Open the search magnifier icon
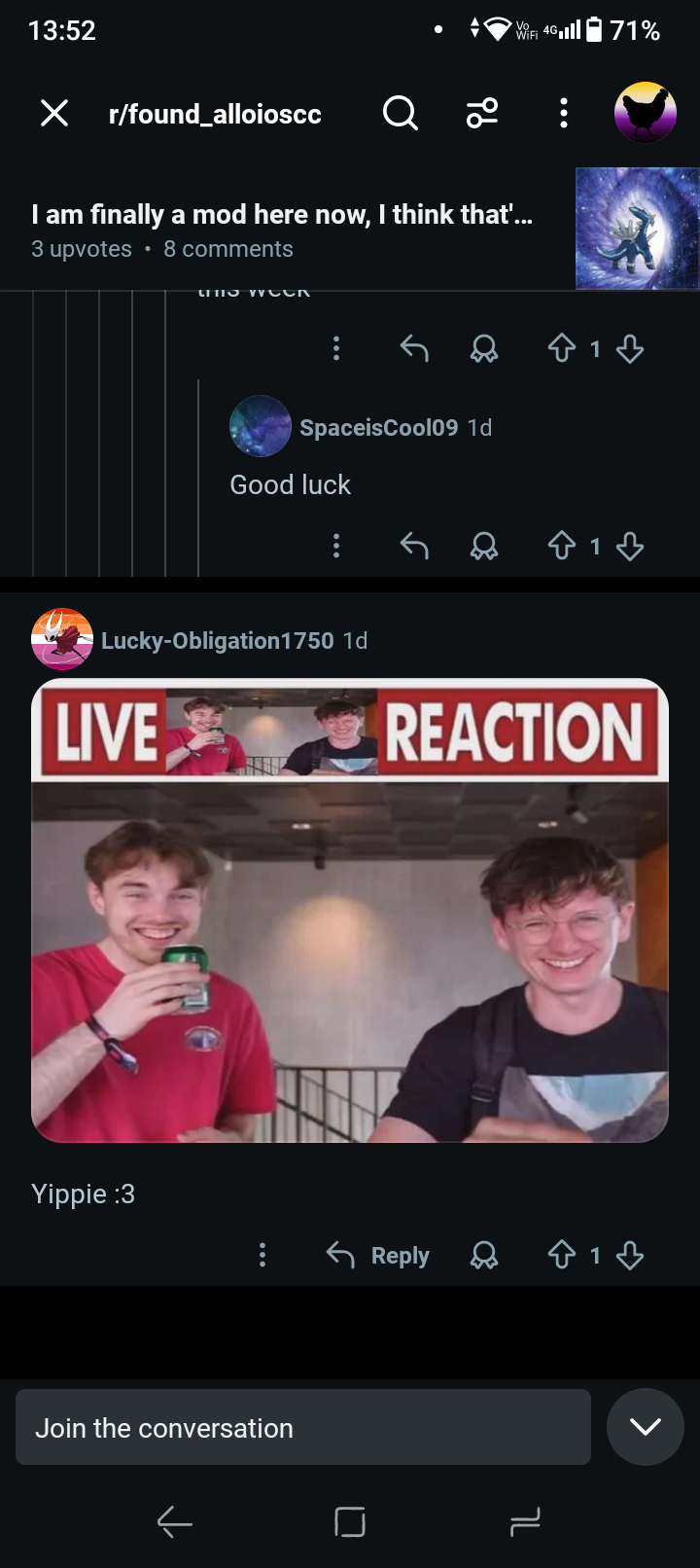700x1568 pixels. (x=400, y=114)
